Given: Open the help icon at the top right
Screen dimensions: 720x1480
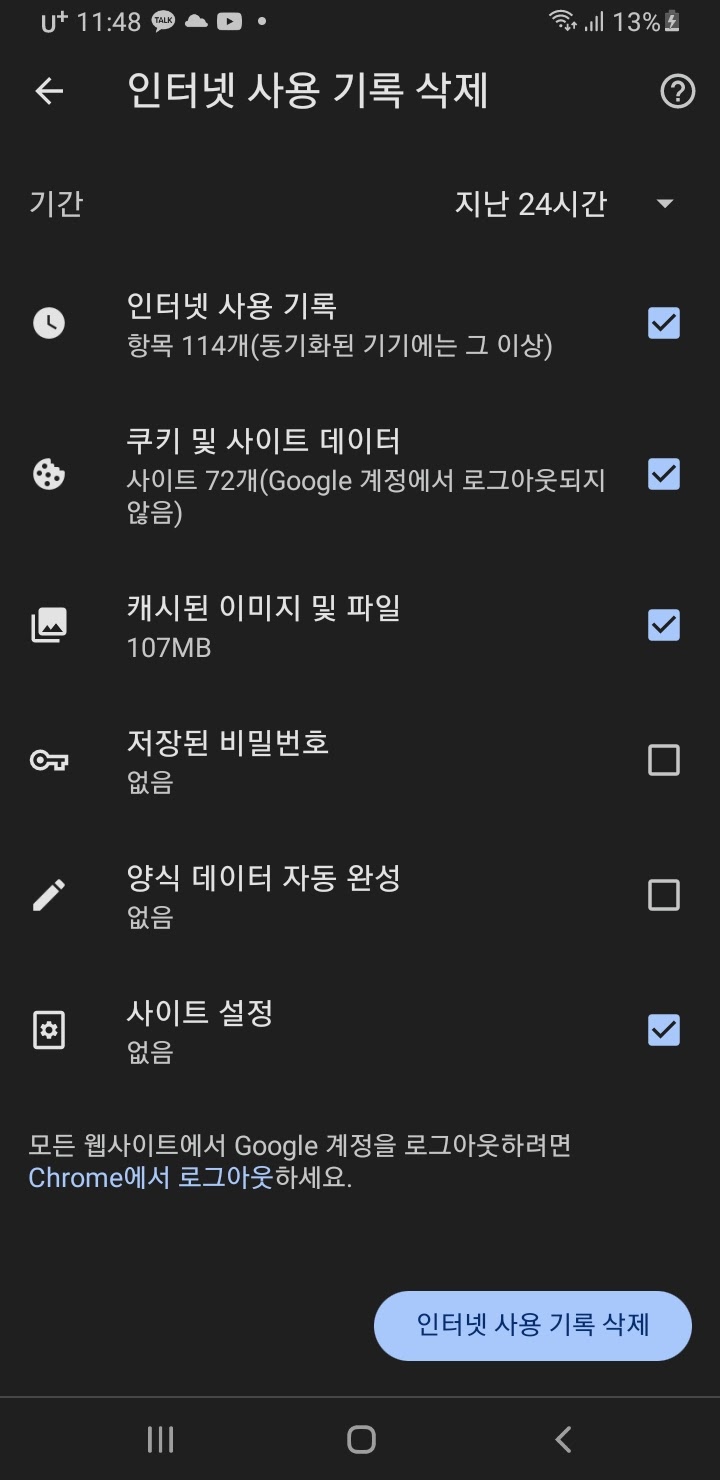Looking at the screenshot, I should [676, 91].
